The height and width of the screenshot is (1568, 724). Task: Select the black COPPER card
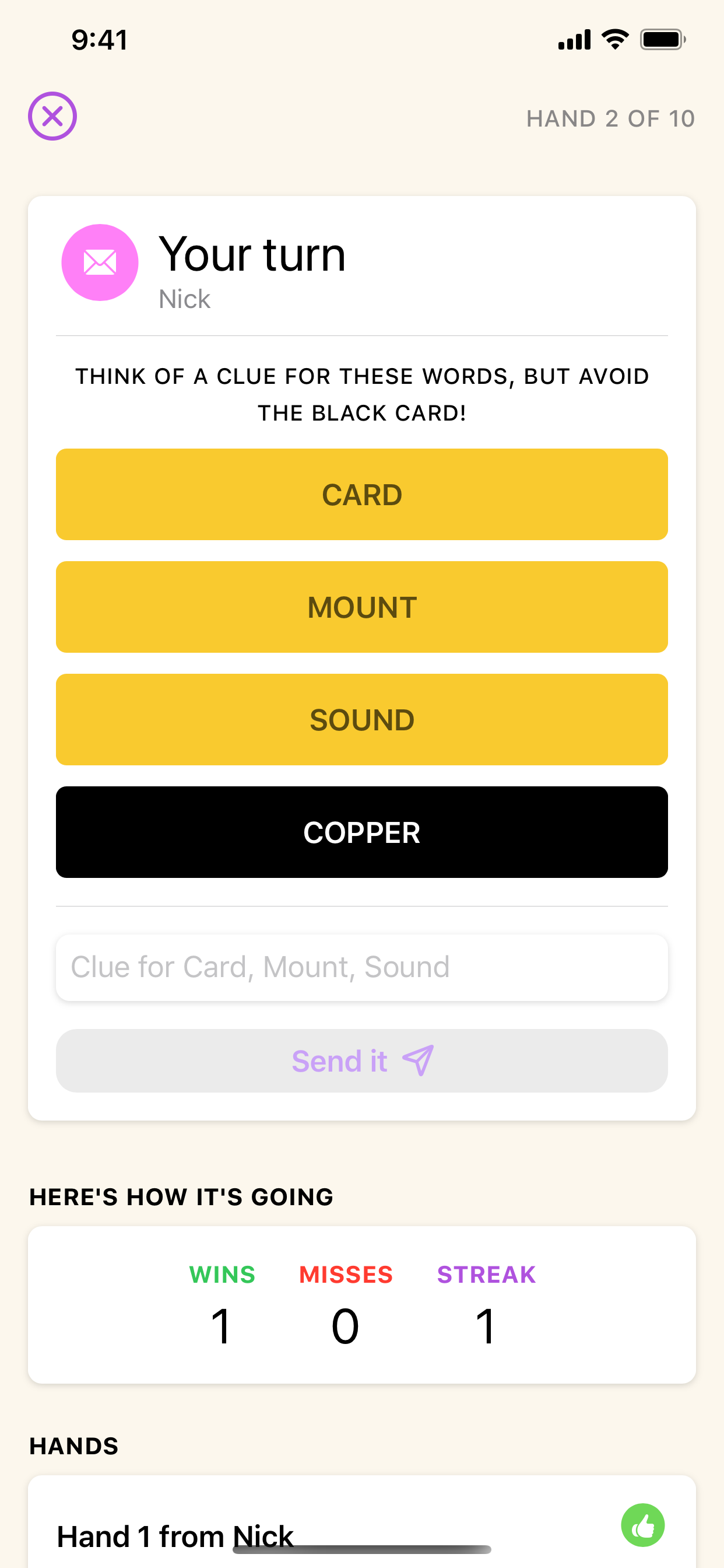[x=361, y=831]
